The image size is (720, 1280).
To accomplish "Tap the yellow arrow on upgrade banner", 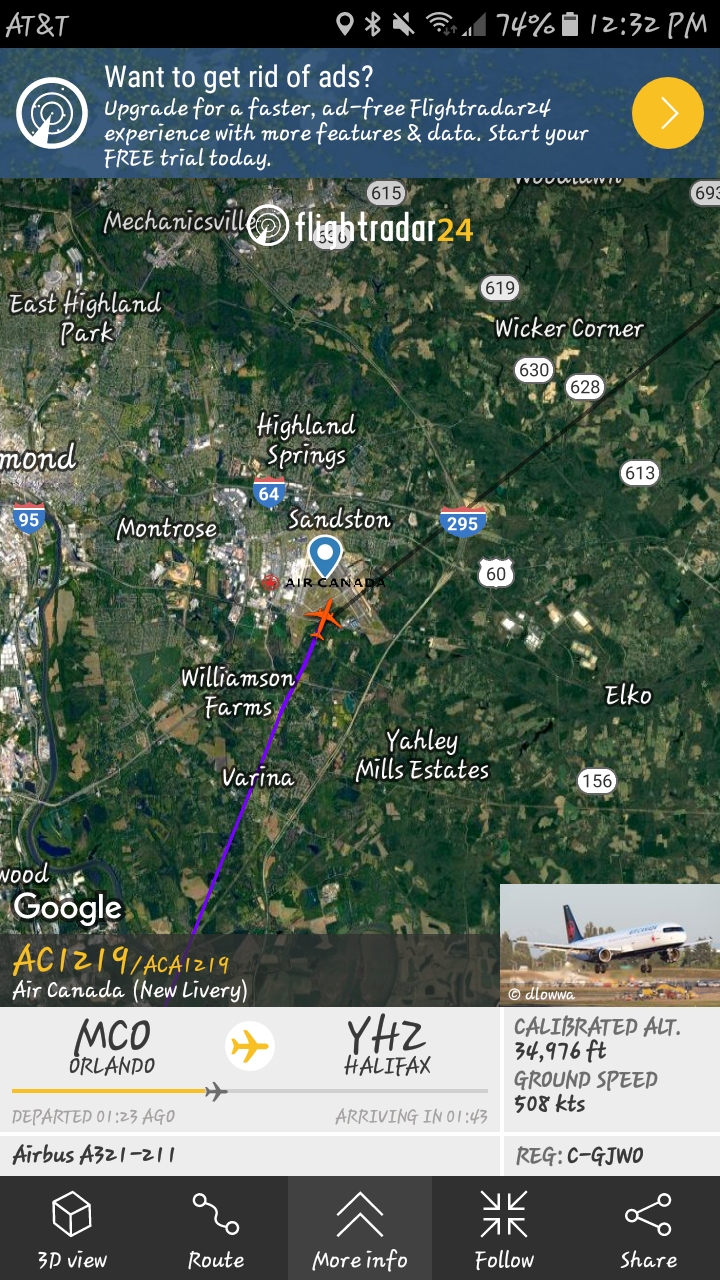I will [x=668, y=113].
